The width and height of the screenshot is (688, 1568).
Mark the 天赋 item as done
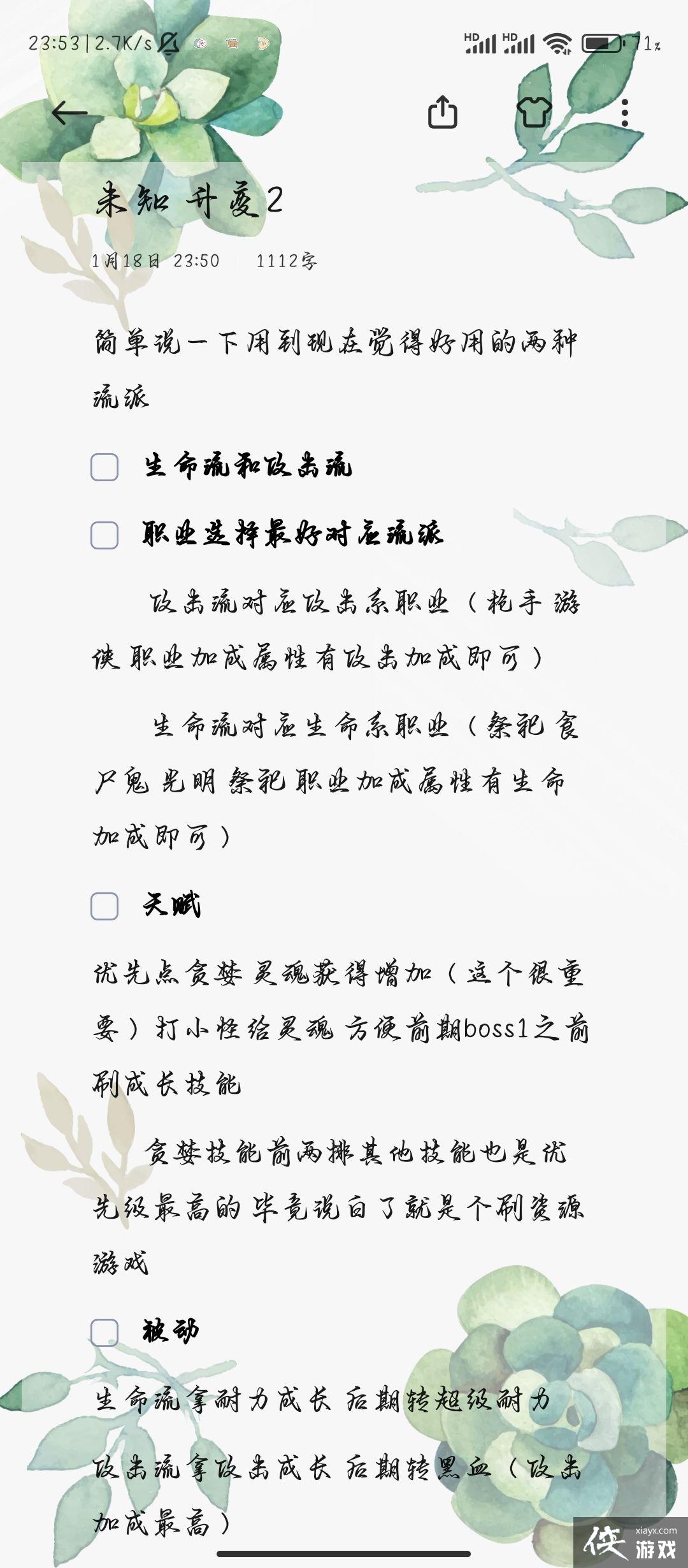click(104, 906)
